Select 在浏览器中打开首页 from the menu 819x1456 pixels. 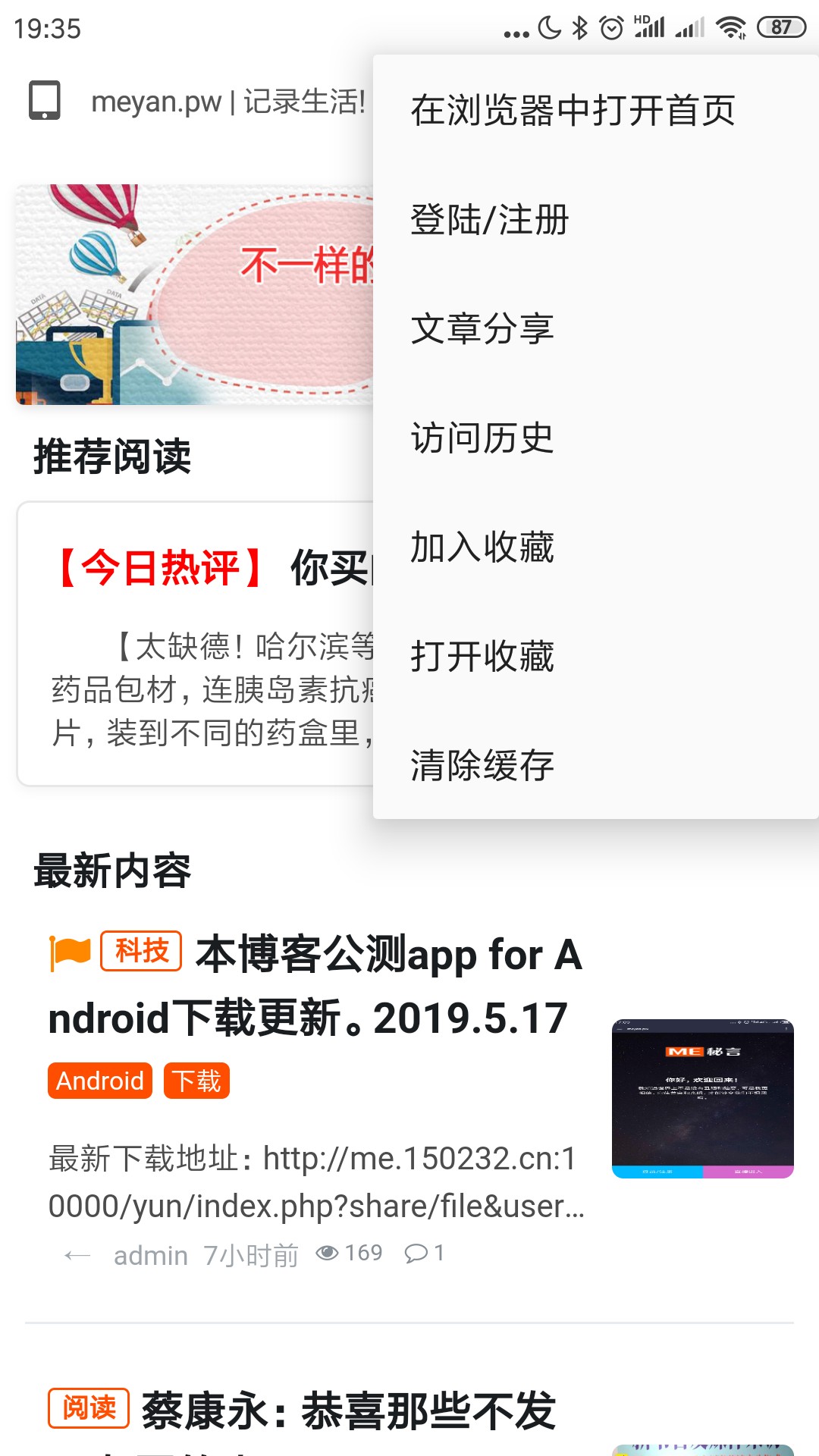(x=573, y=111)
